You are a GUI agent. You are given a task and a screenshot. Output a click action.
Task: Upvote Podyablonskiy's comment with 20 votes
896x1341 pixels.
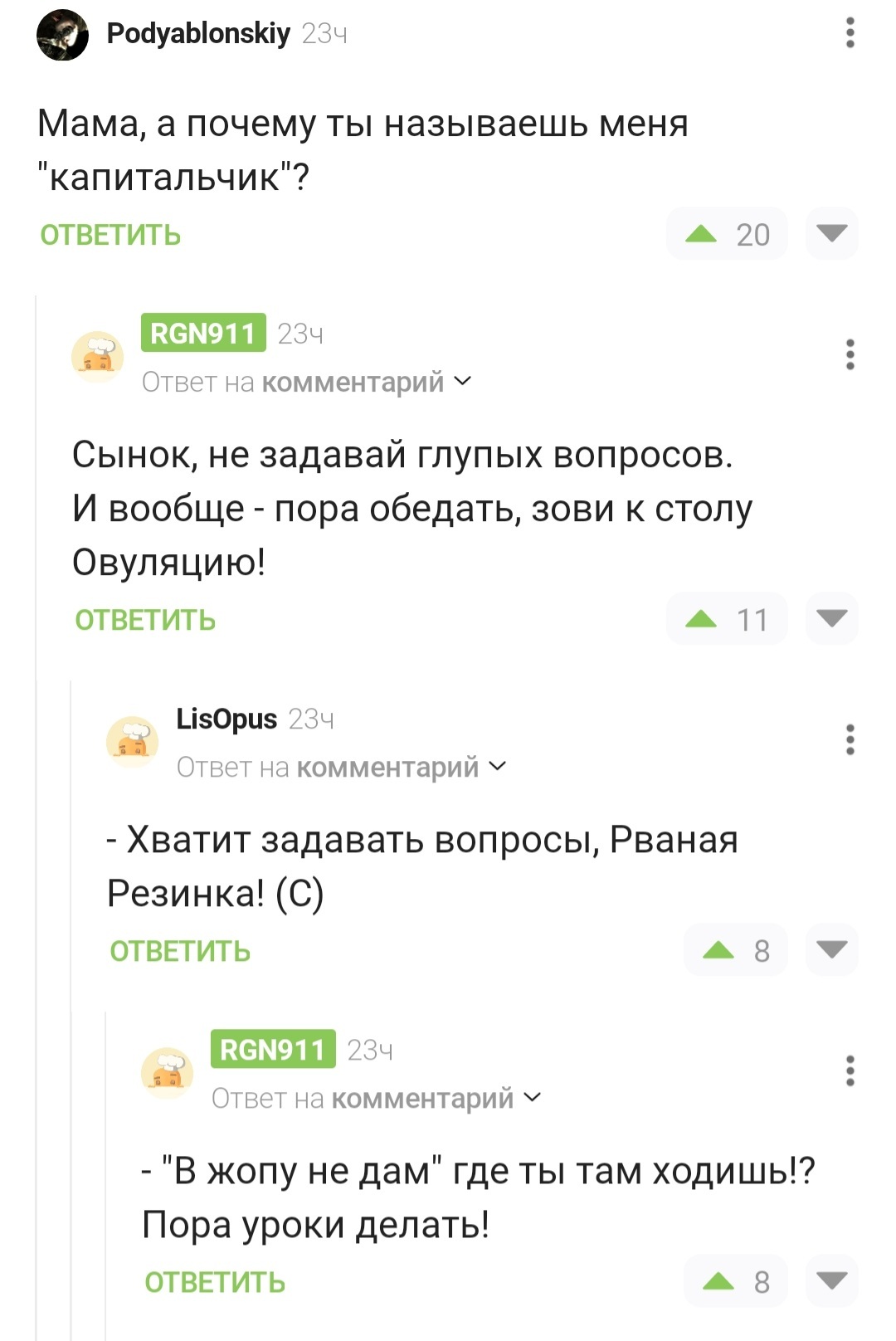(702, 234)
